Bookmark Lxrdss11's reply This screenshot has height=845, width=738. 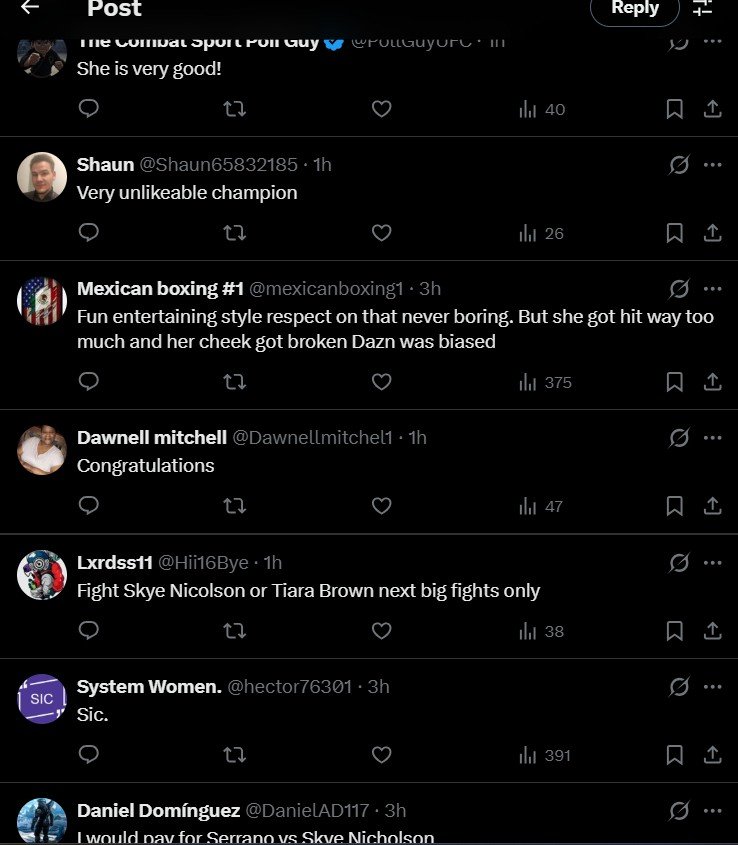675,631
